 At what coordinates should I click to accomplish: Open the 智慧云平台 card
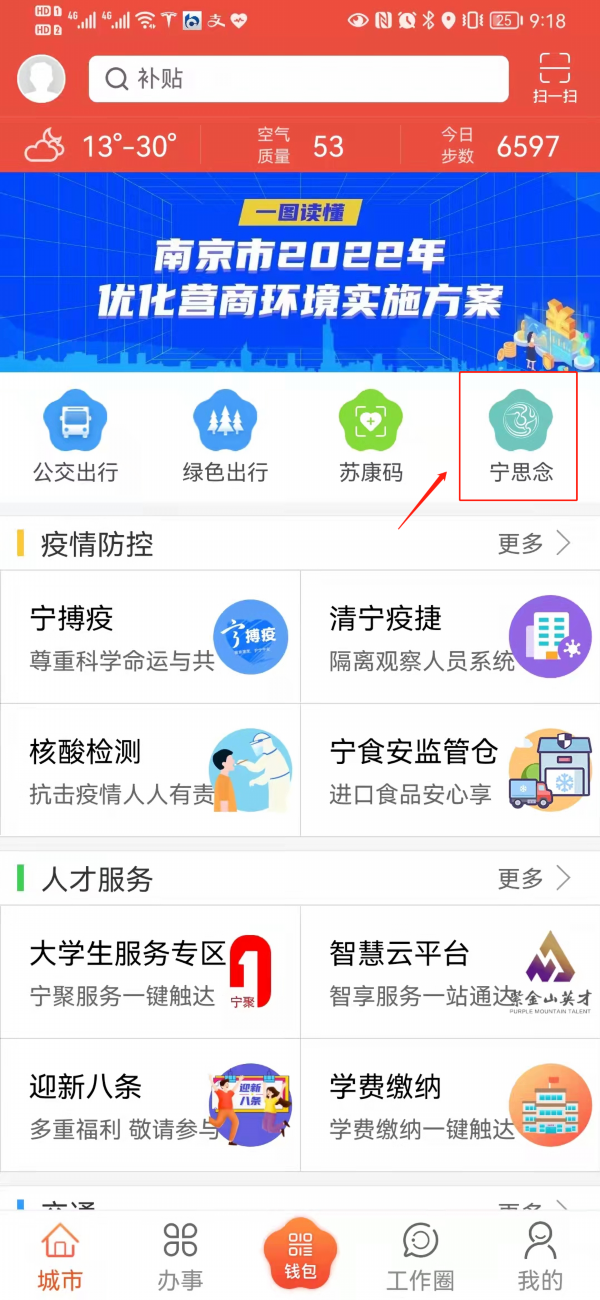(x=450, y=971)
